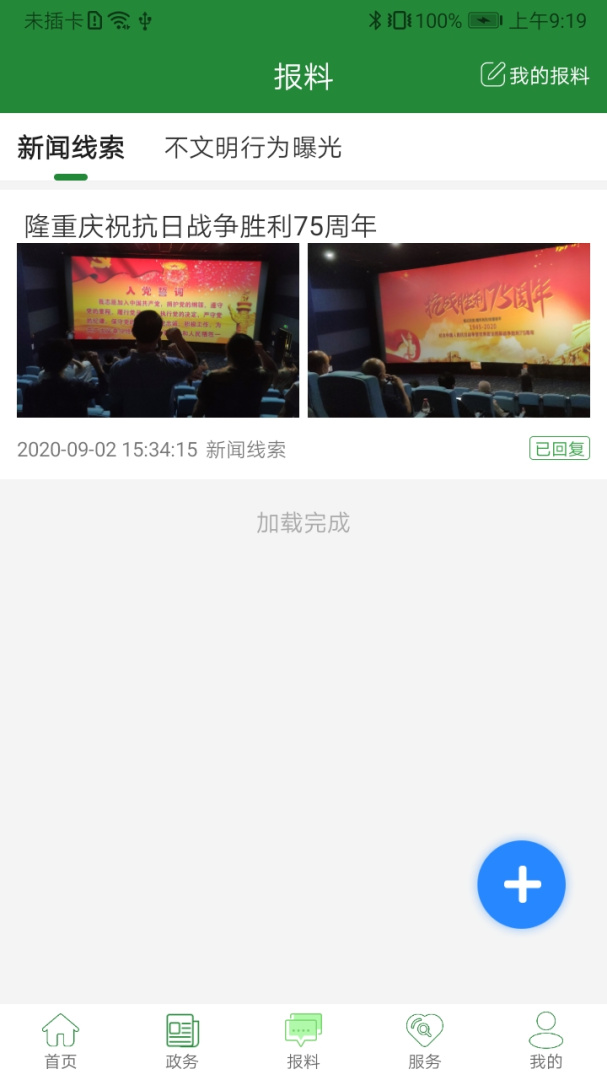
Task: Go to the 我的 tab
Action: point(546,1041)
